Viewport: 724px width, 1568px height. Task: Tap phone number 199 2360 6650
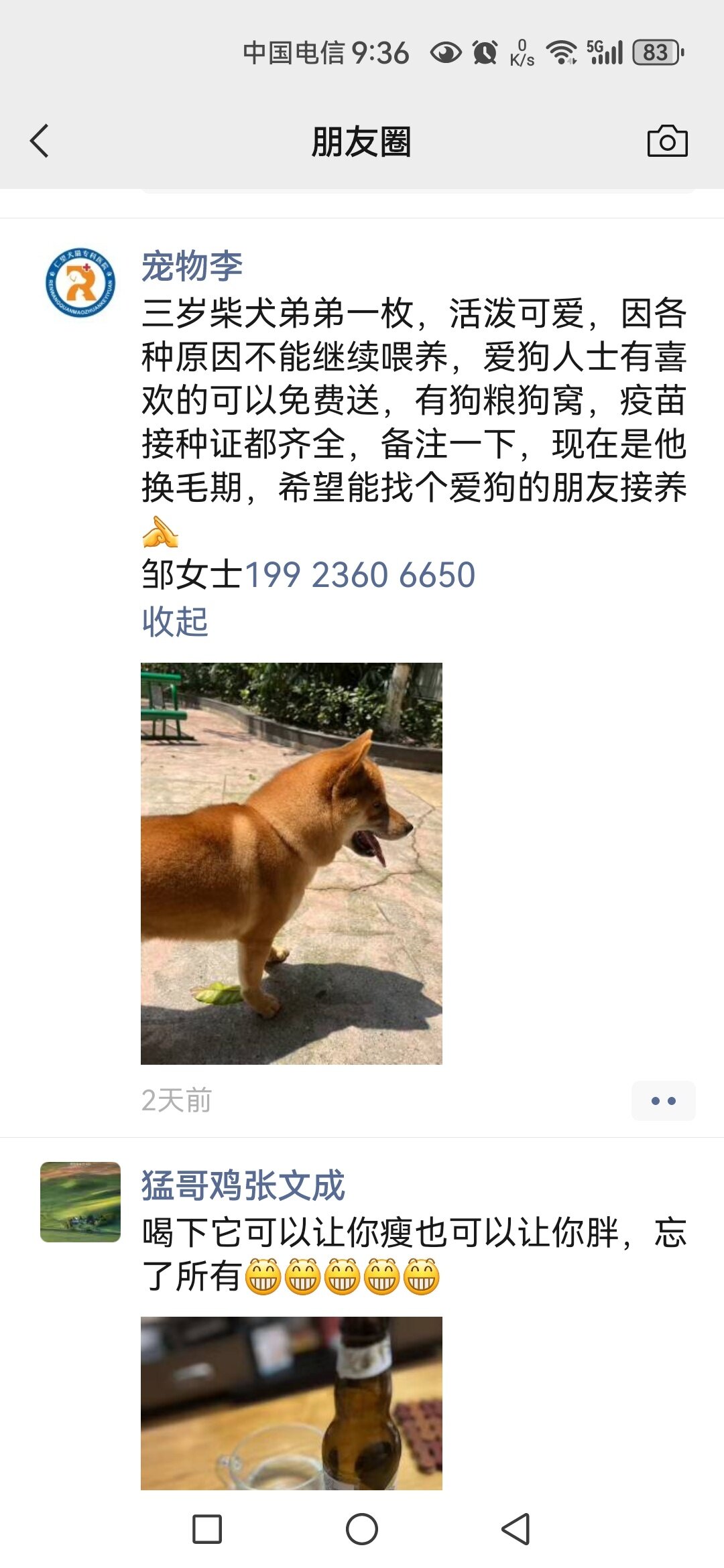360,575
